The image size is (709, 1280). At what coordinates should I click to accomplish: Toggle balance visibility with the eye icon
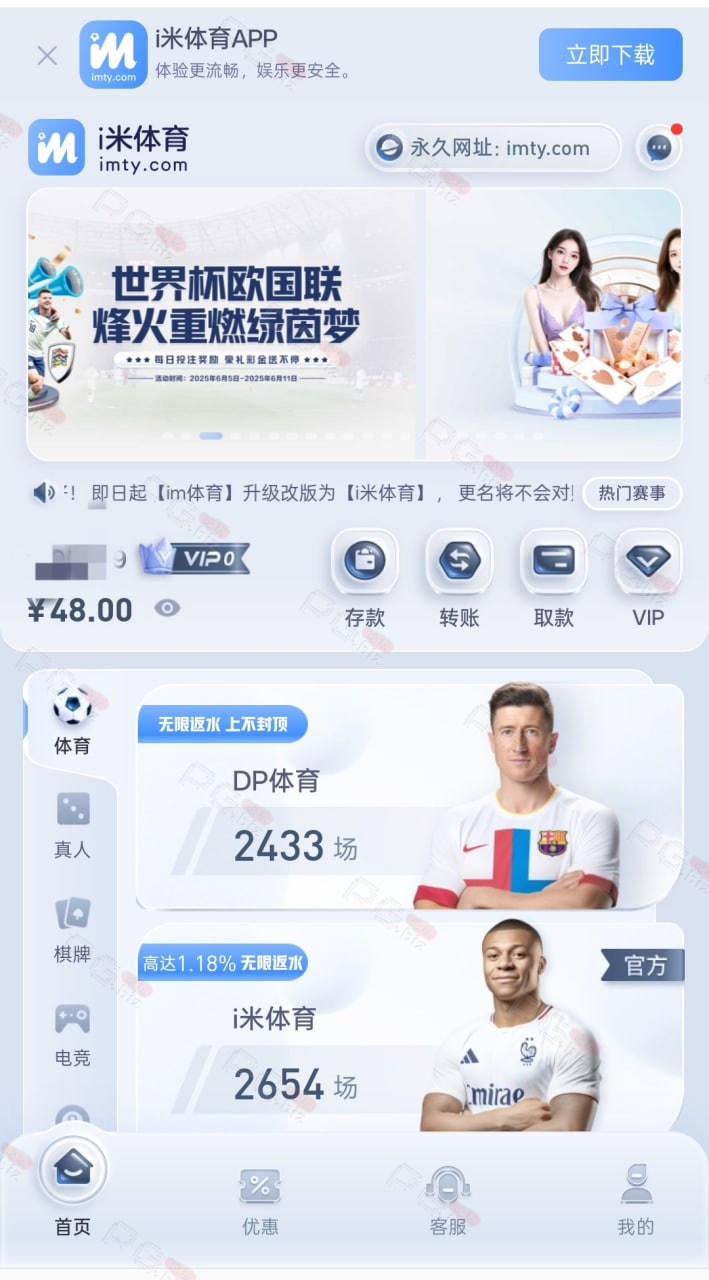click(x=167, y=608)
